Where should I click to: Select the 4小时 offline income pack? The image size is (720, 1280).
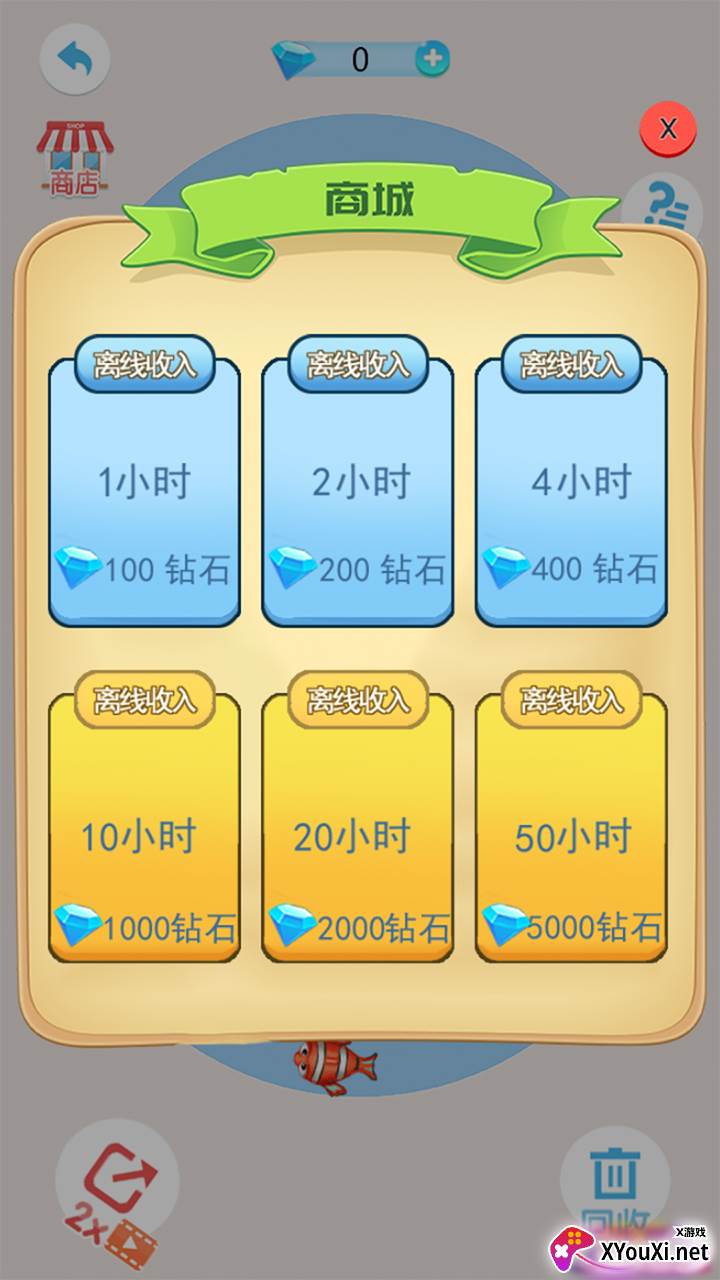tap(571, 490)
